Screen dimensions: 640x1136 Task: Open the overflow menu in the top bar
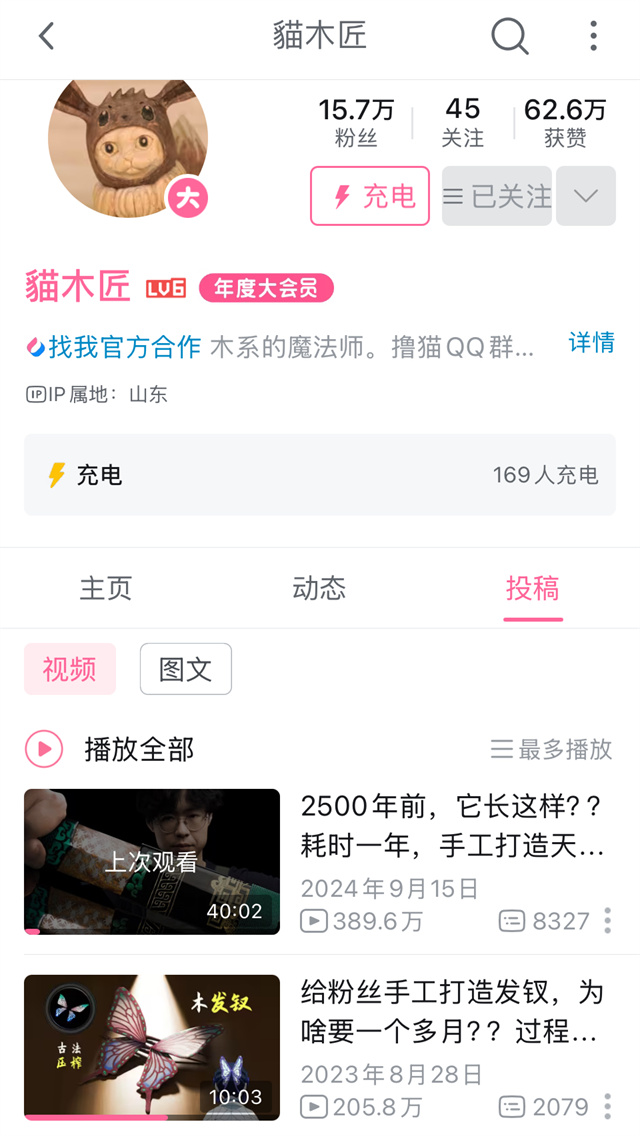[593, 37]
